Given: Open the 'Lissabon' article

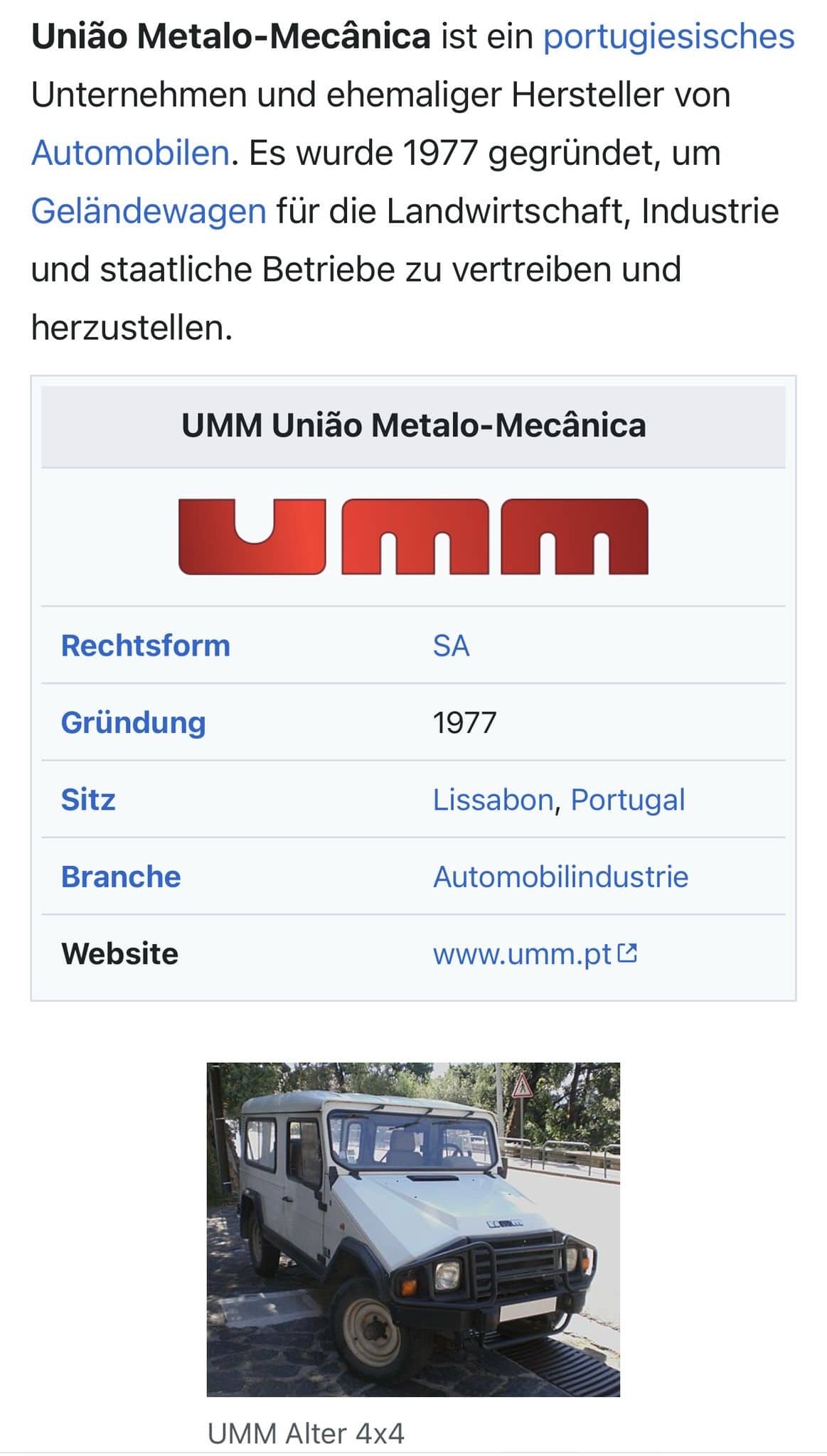Looking at the screenshot, I should [x=493, y=800].
